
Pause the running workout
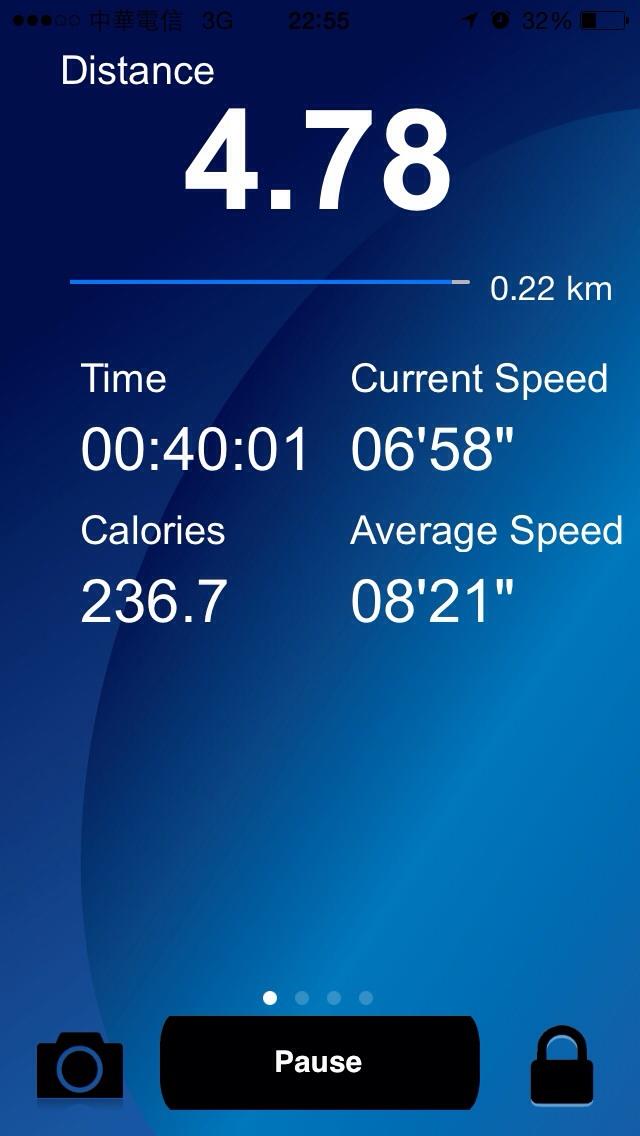pyautogui.click(x=320, y=1061)
